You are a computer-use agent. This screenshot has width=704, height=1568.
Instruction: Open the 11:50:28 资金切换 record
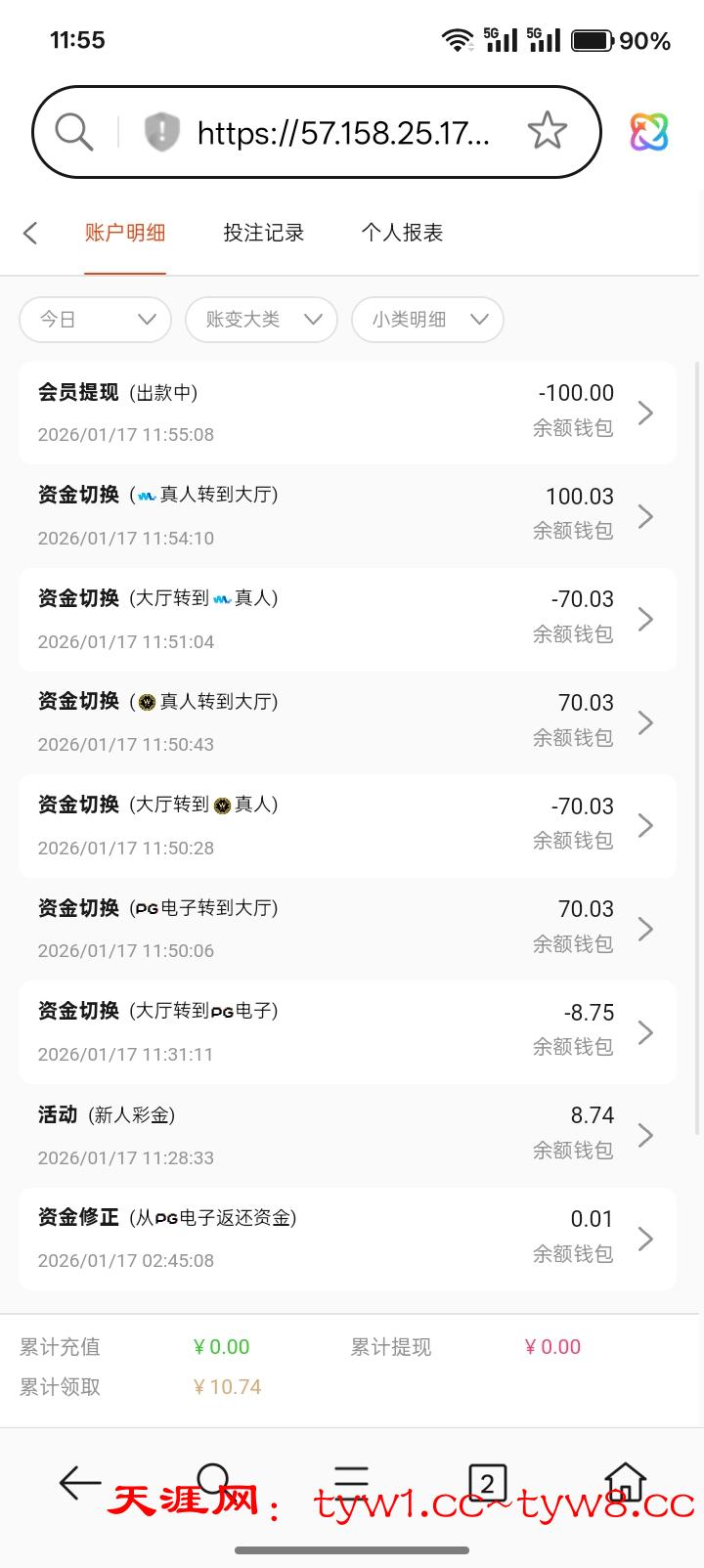point(347,826)
